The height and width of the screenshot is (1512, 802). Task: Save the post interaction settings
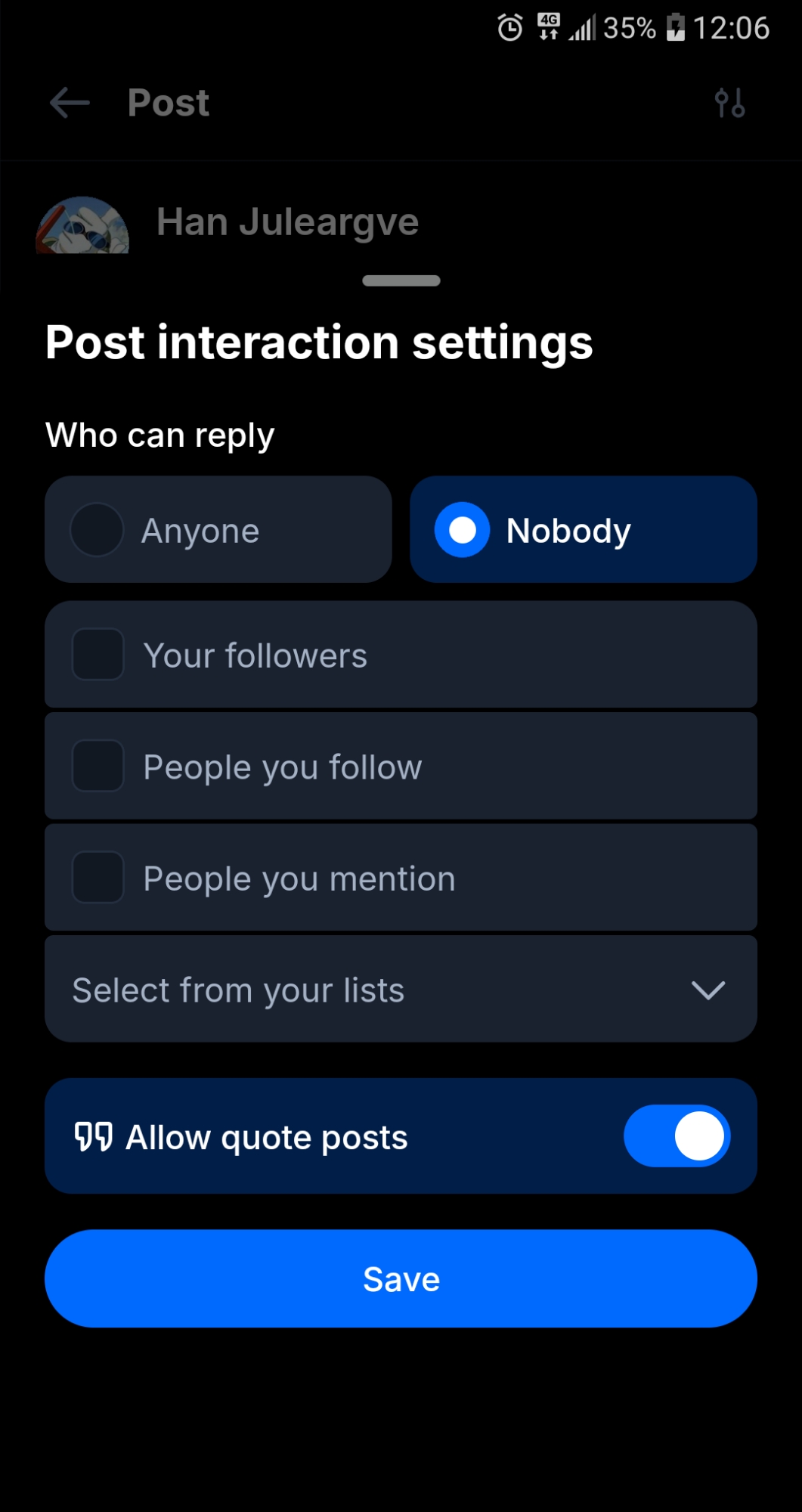coord(401,1279)
